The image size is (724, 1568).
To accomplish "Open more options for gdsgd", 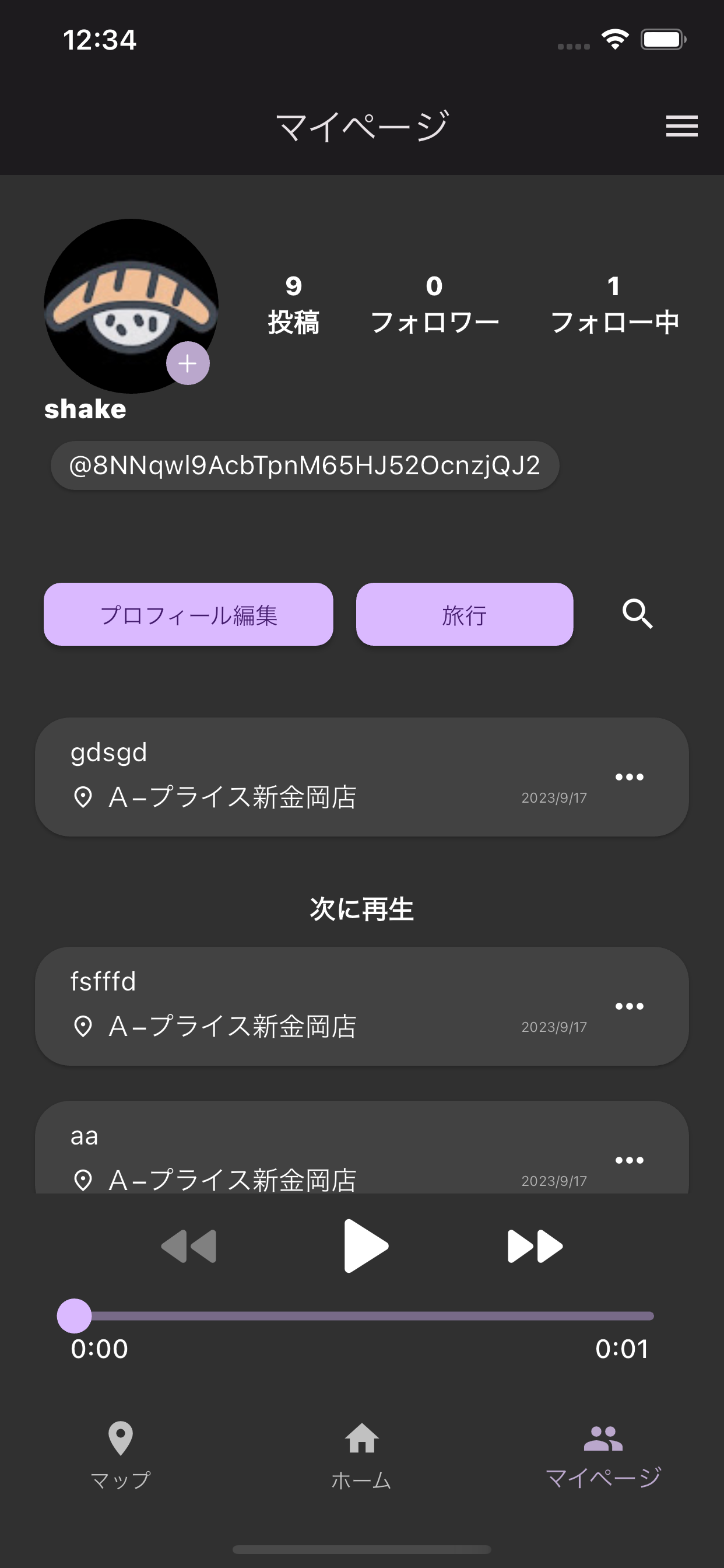I will [629, 776].
